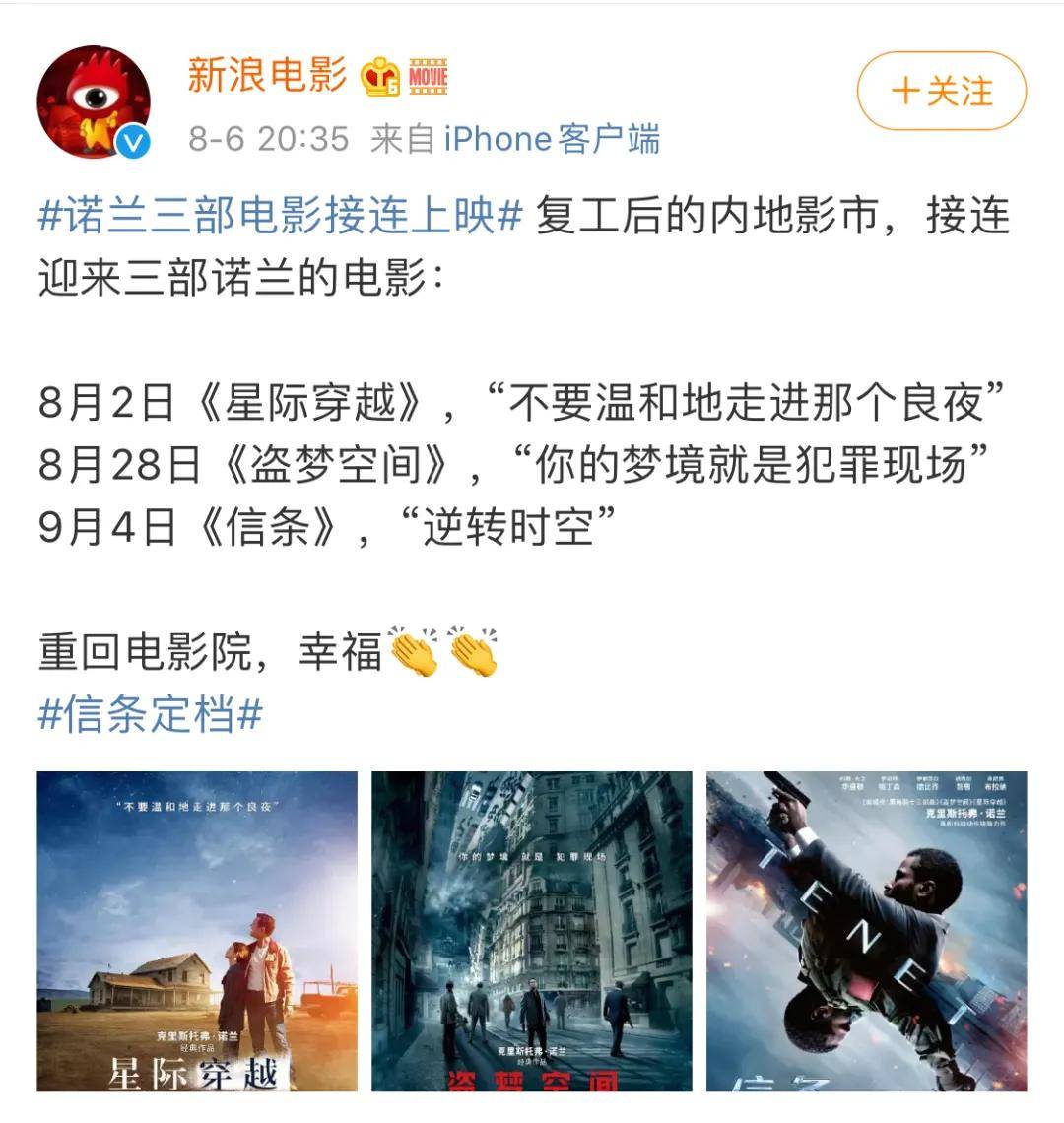Follow 新浪电影 with the 关注 button
The height and width of the screenshot is (1123, 1064).
tap(941, 92)
